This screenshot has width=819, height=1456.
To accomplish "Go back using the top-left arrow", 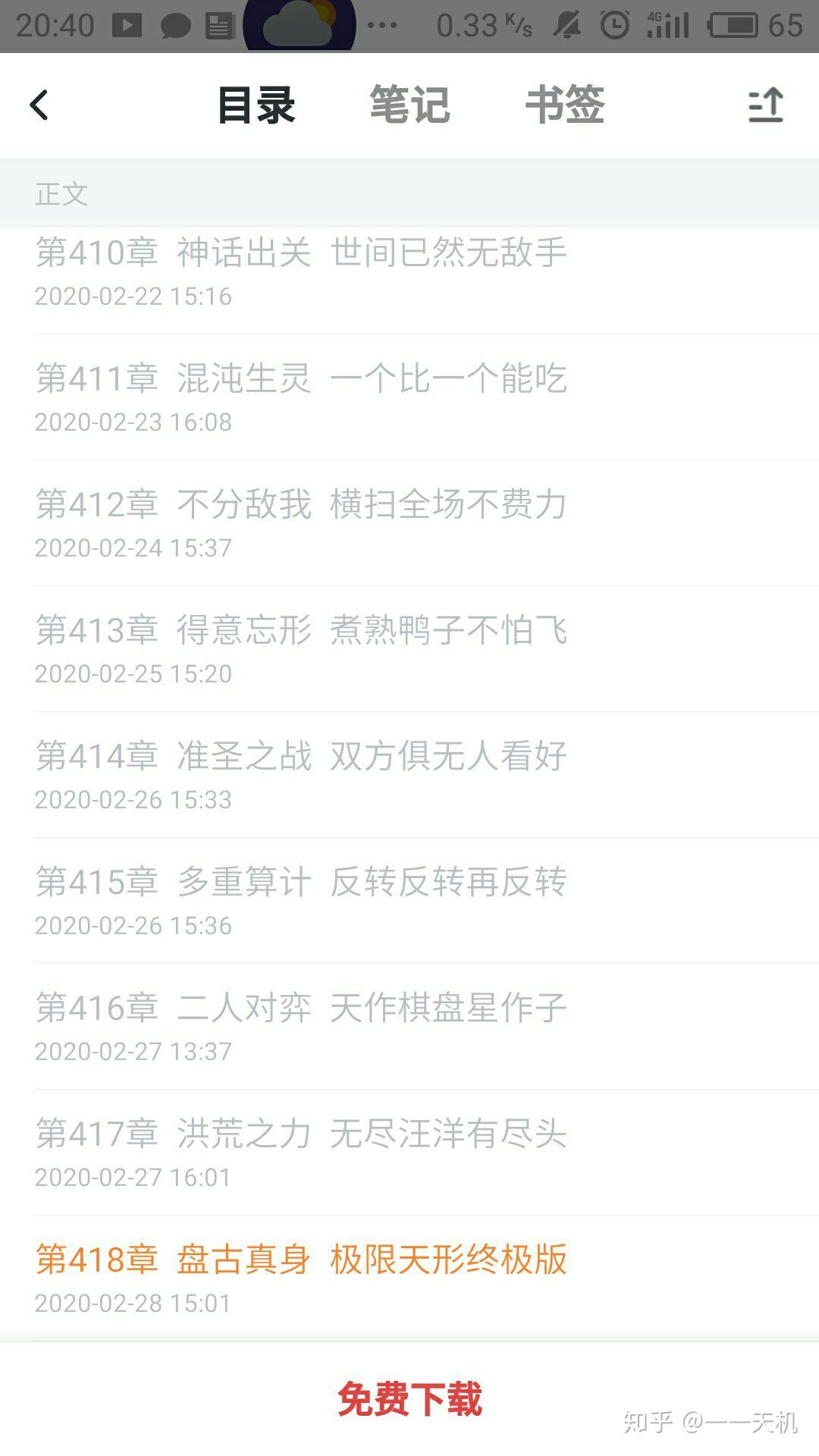I will coord(39,105).
